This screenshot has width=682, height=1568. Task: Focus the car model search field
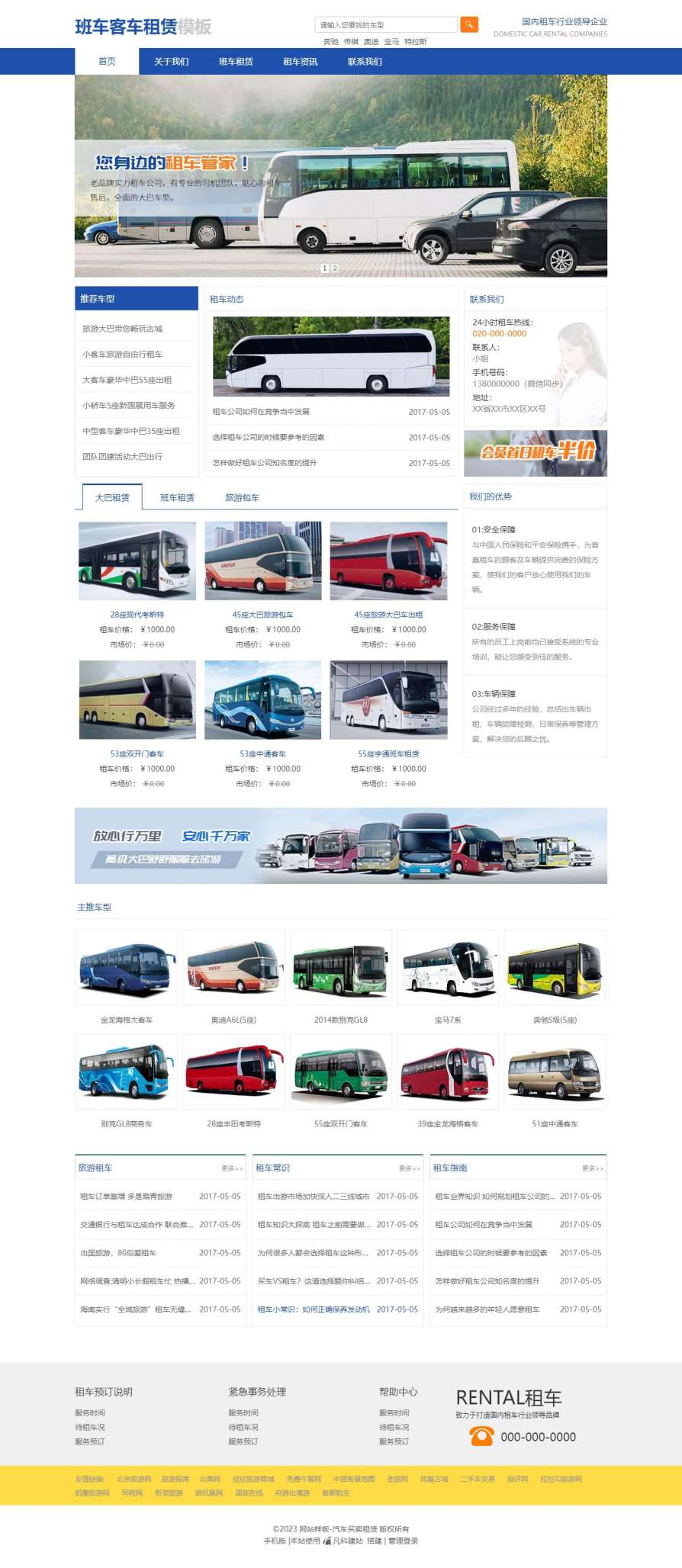(386, 25)
